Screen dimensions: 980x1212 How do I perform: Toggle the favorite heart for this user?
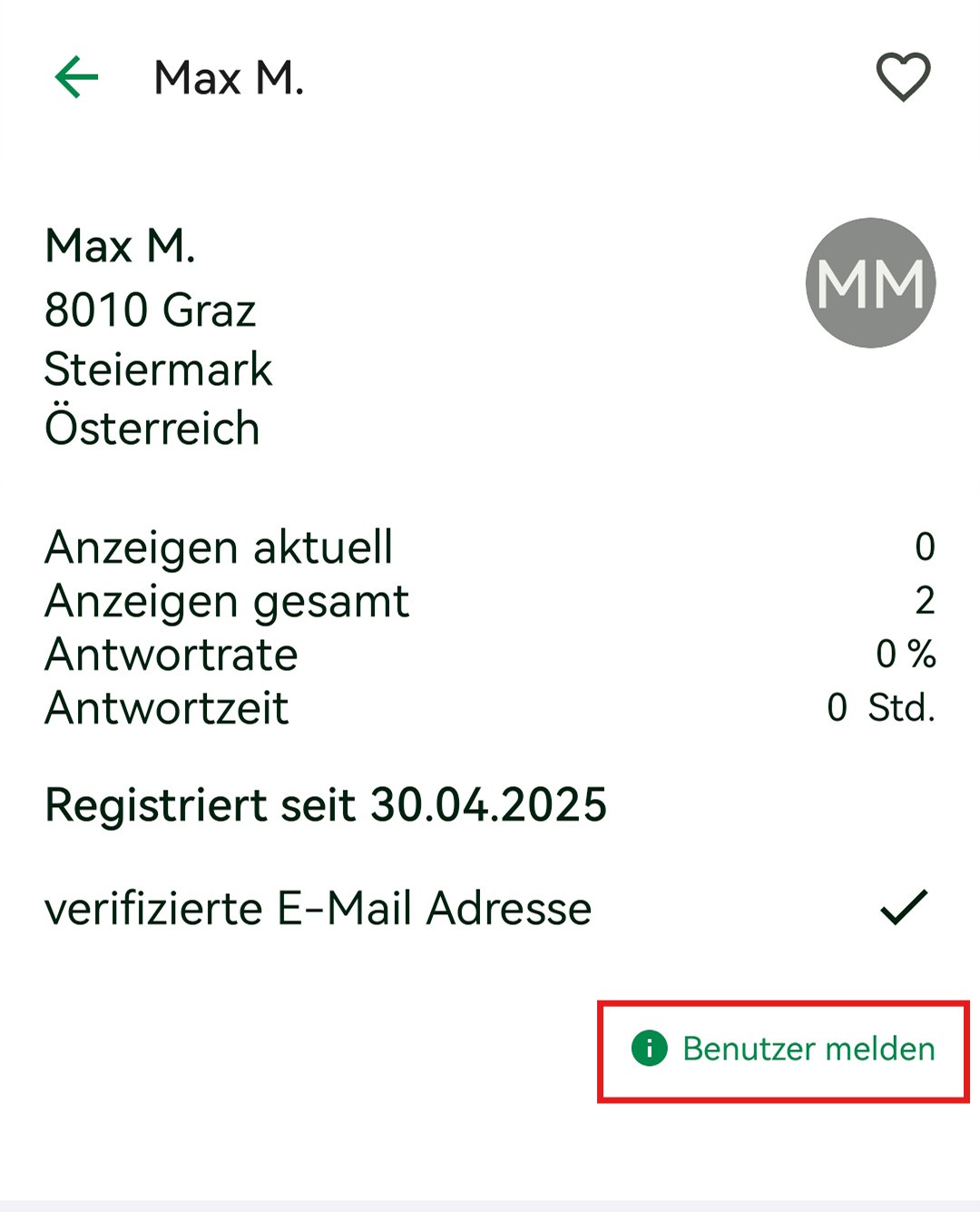coord(903,76)
